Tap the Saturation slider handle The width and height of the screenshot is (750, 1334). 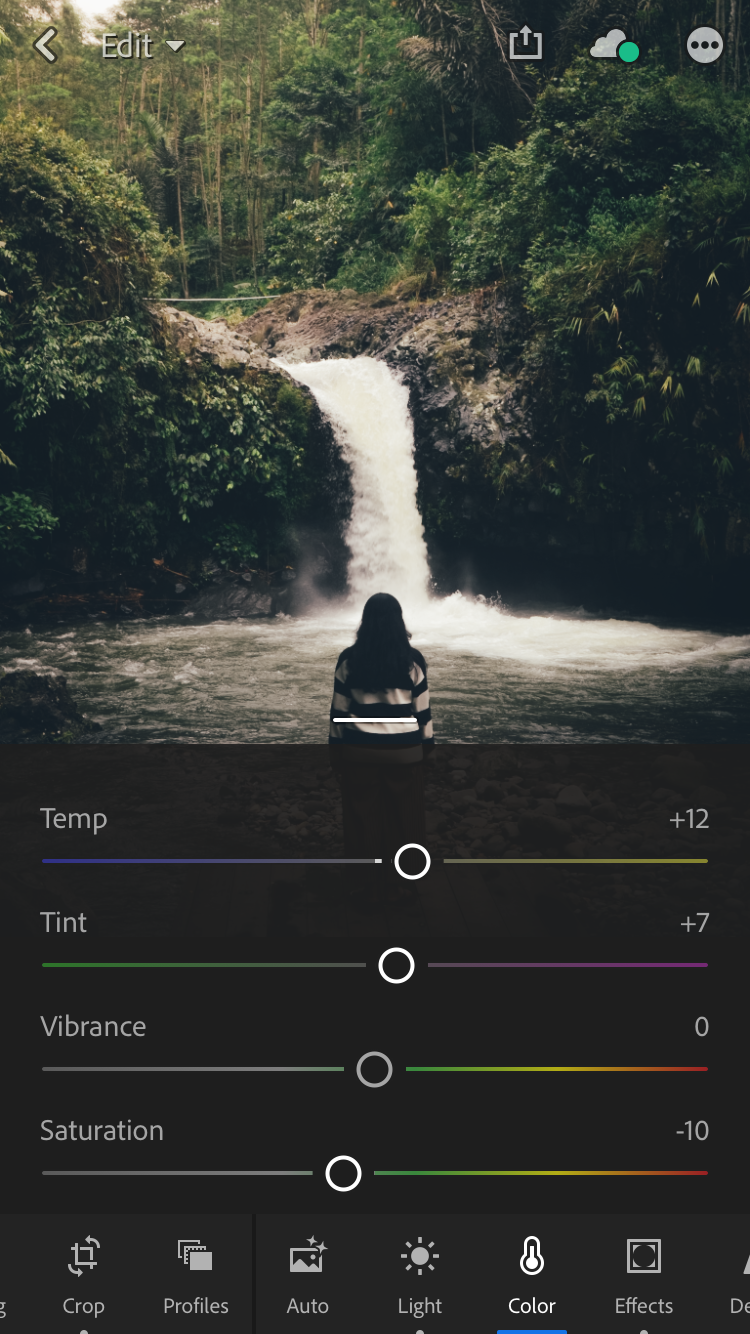coord(344,1173)
